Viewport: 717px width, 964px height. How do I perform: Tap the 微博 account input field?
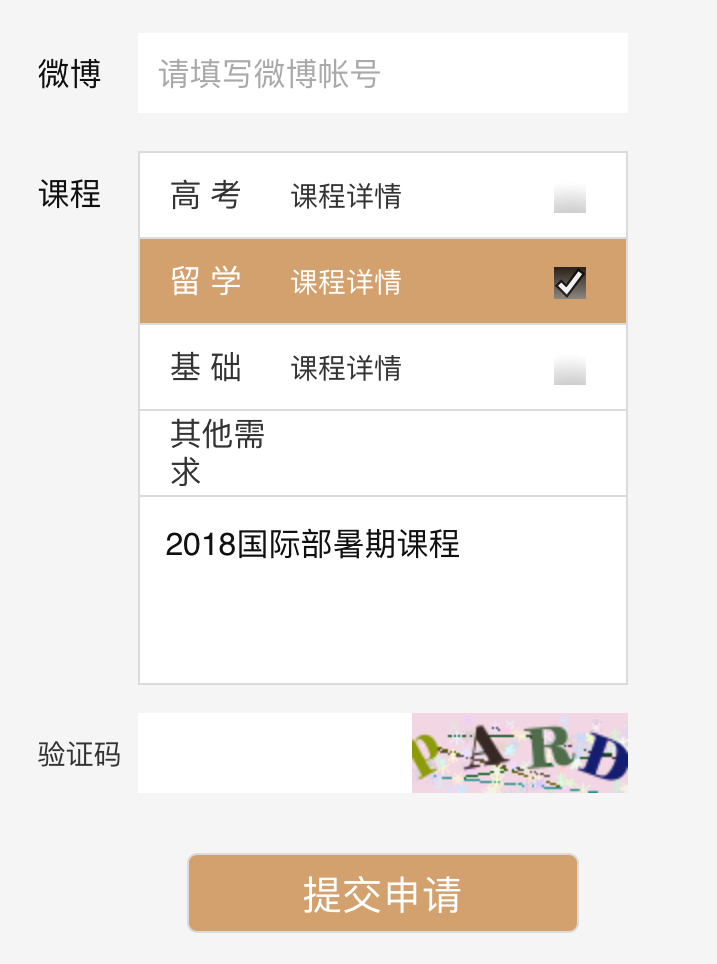coord(382,74)
